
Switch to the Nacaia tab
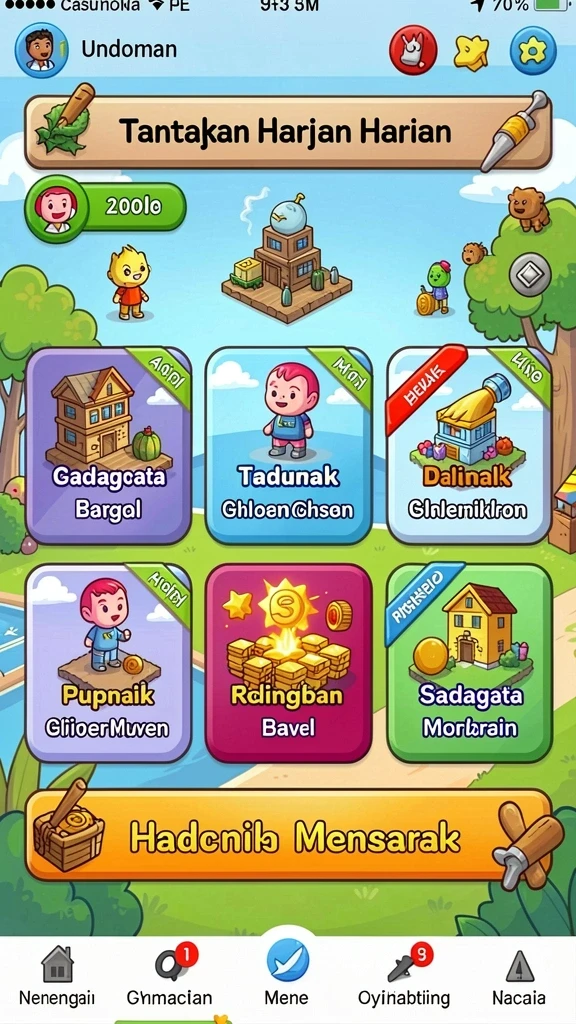(519, 976)
